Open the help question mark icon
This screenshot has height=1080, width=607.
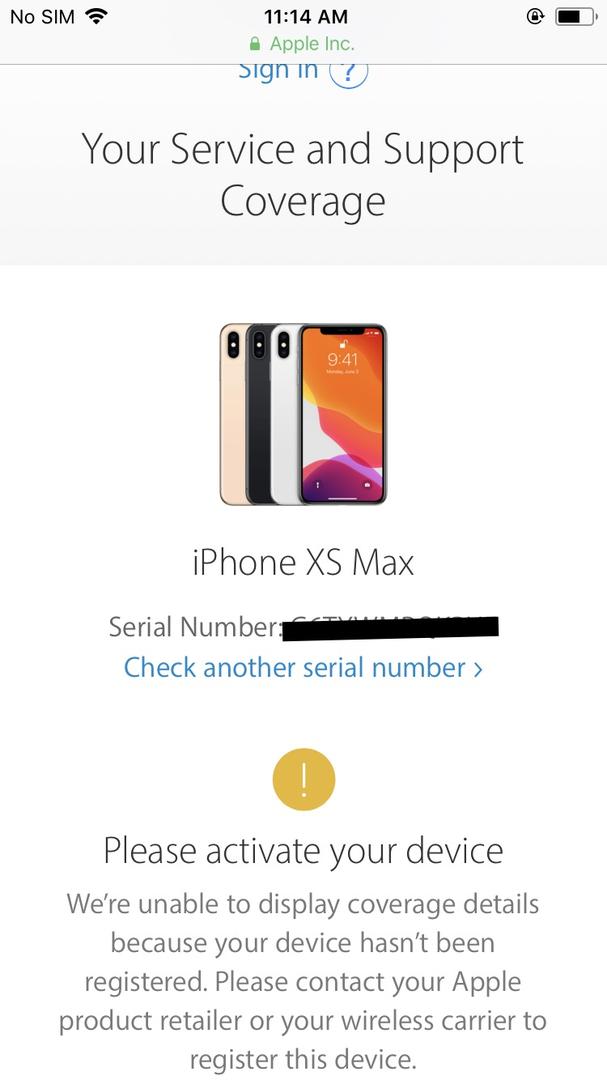[x=349, y=73]
